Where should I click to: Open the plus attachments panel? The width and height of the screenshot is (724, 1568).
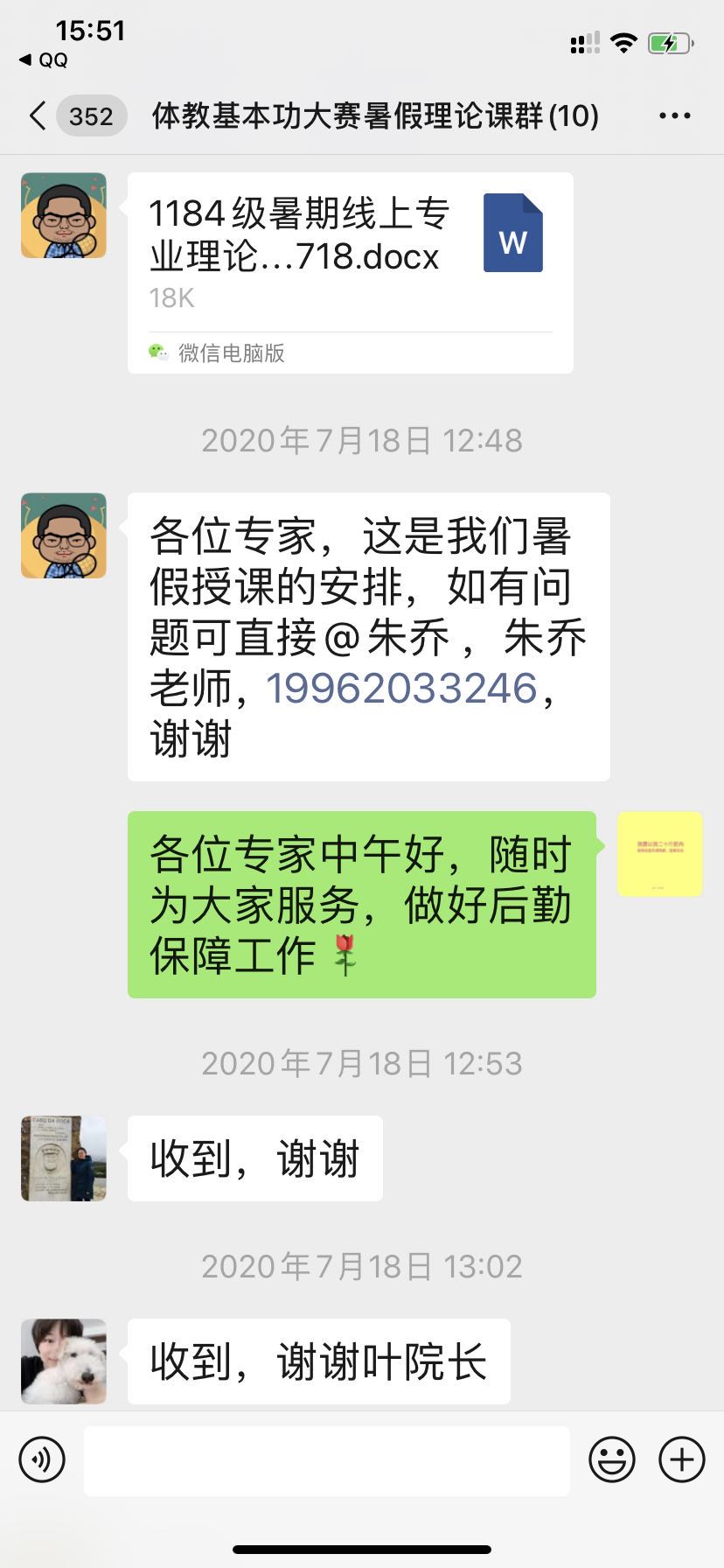(x=681, y=1459)
